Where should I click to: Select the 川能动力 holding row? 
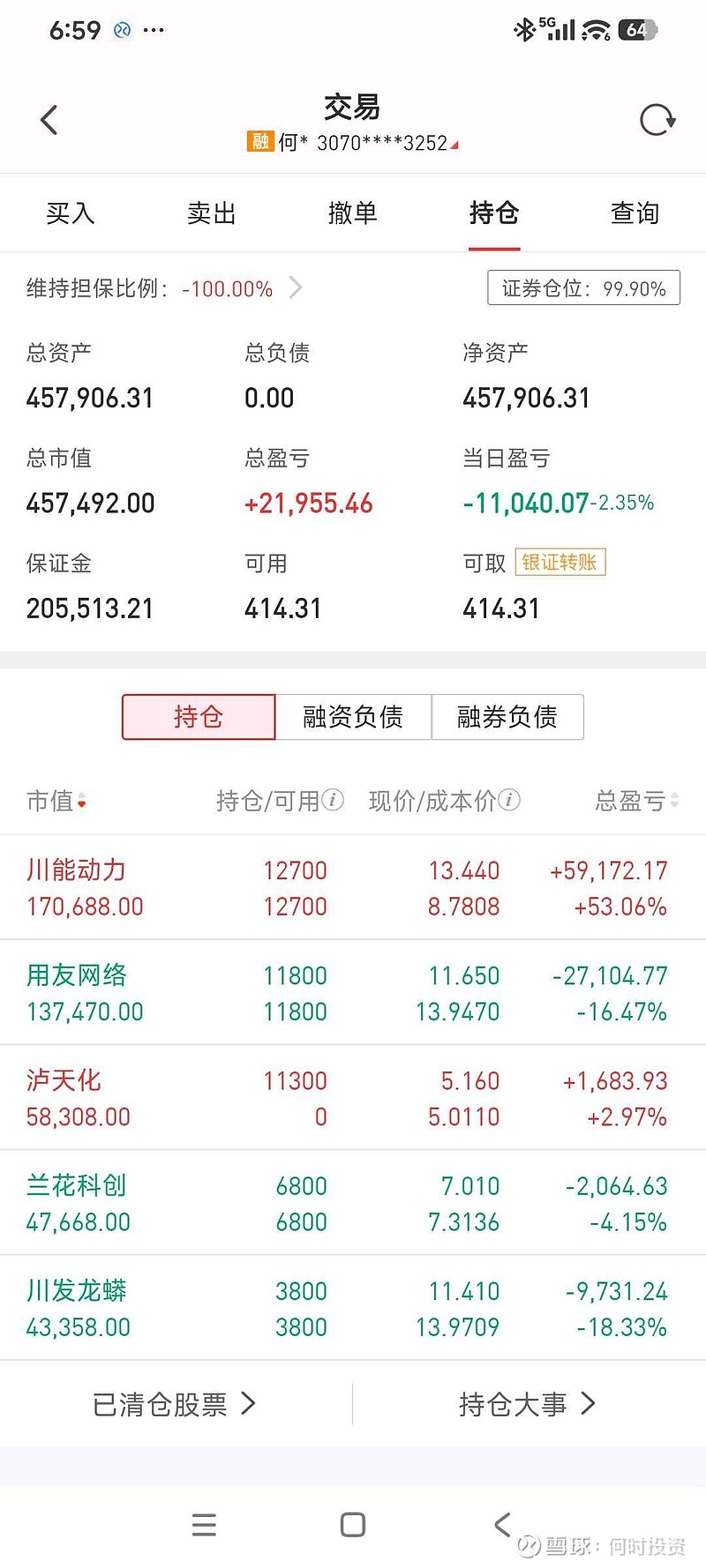(353, 886)
